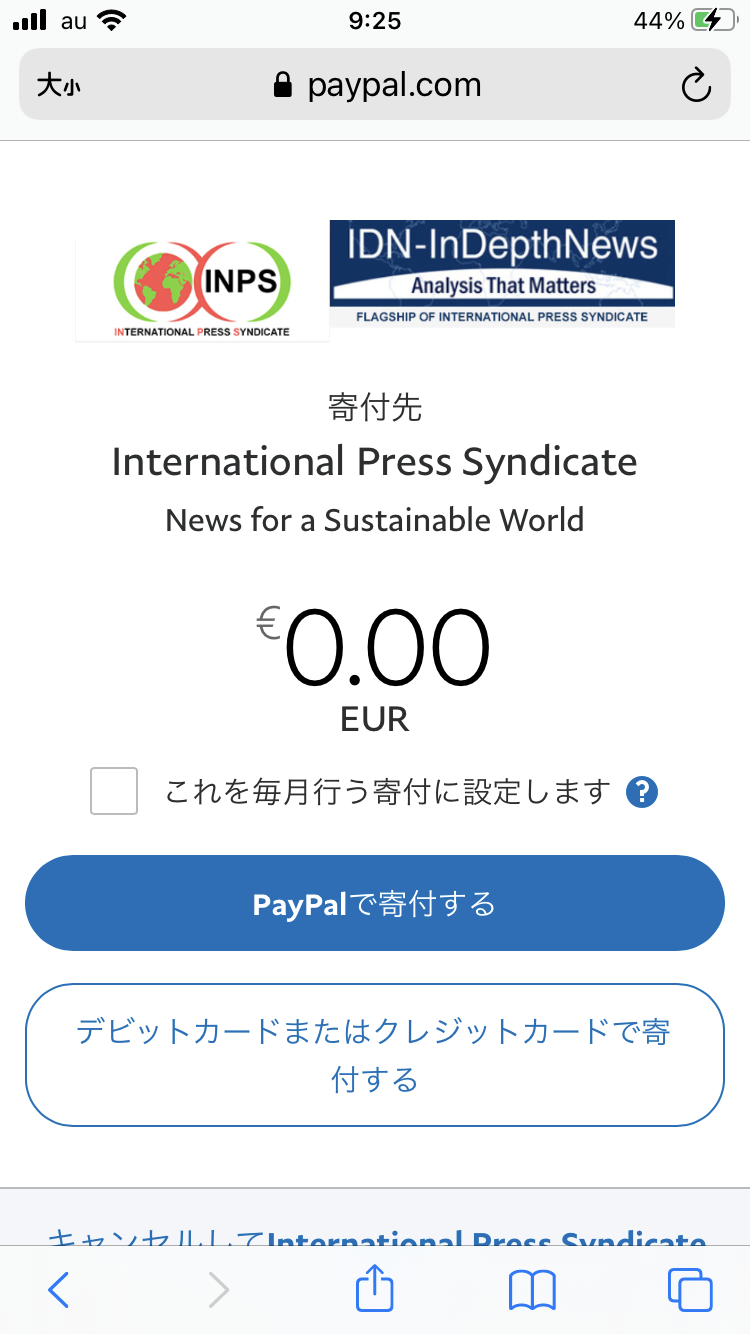The image size is (750, 1334).
Task: Check the monthly donation checkbox
Action: 114,791
